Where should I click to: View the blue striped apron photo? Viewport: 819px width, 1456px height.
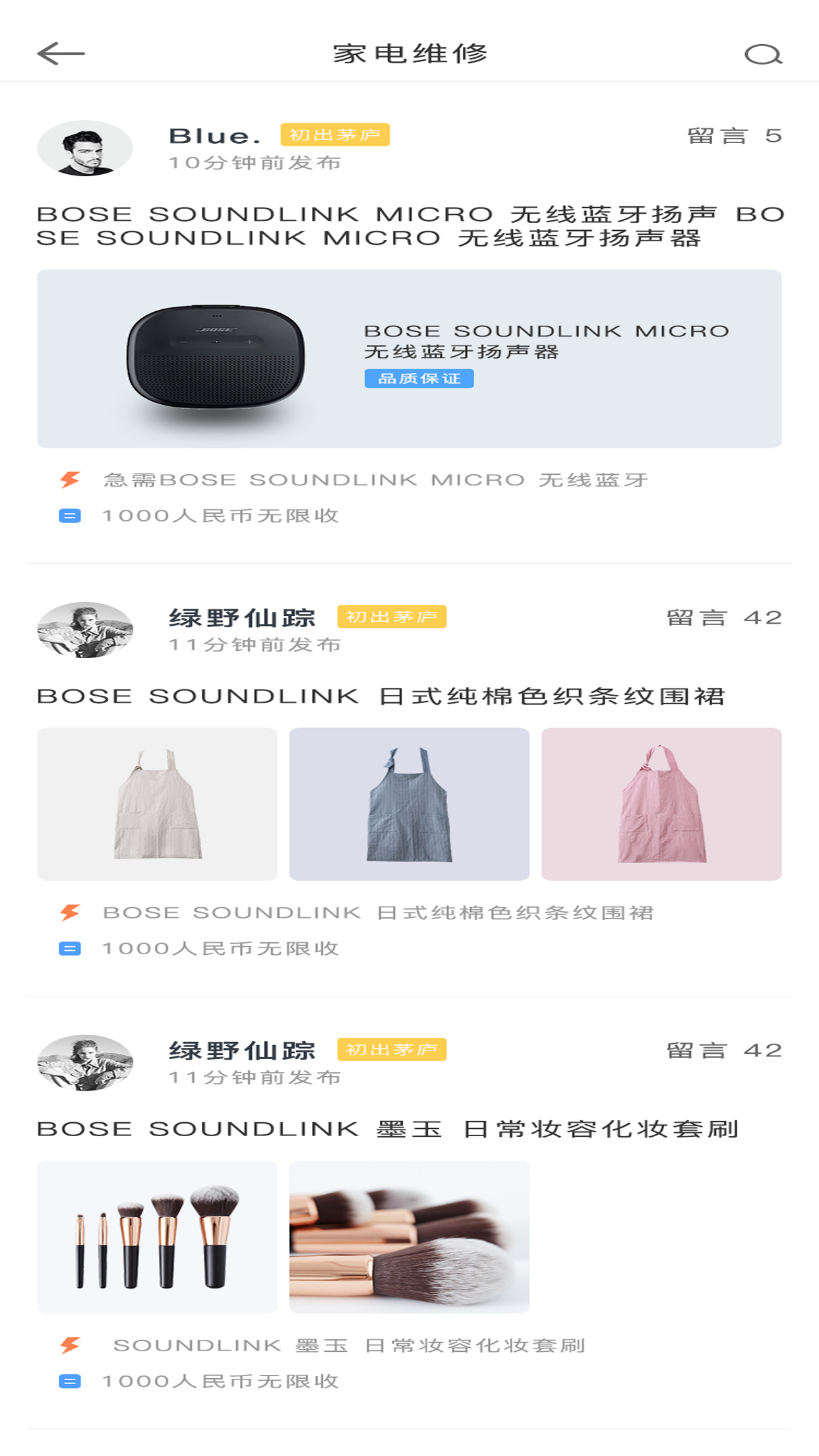[x=409, y=804]
